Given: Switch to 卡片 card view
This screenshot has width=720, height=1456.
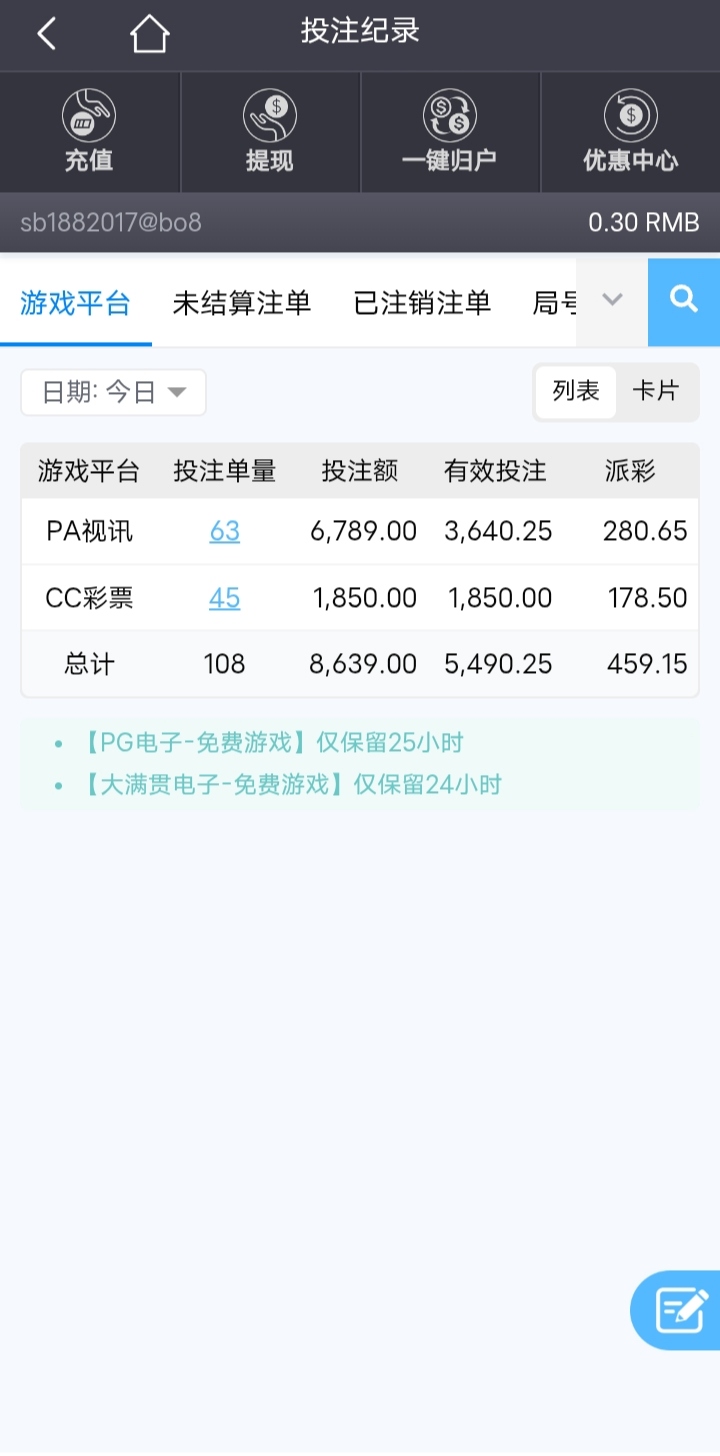Looking at the screenshot, I should (655, 391).
